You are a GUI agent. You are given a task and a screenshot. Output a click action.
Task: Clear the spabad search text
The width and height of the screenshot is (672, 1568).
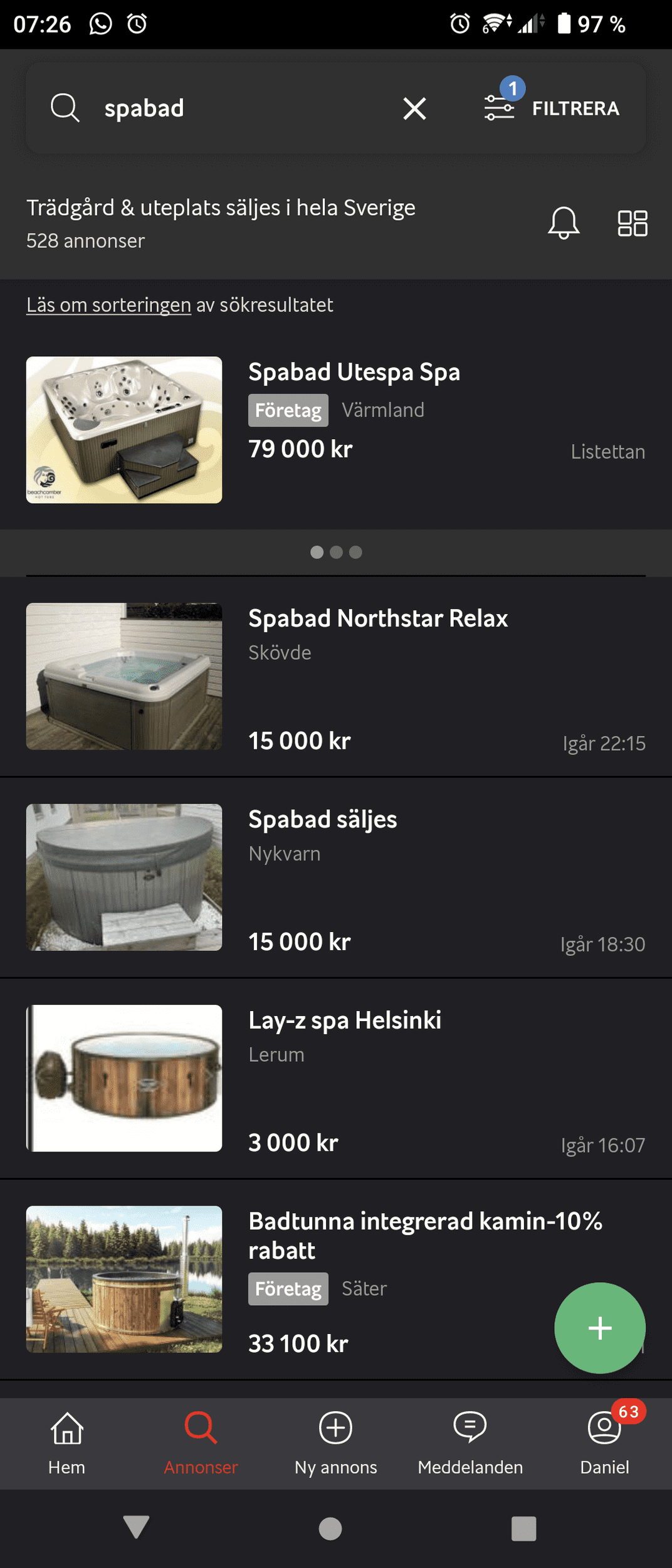pyautogui.click(x=414, y=109)
